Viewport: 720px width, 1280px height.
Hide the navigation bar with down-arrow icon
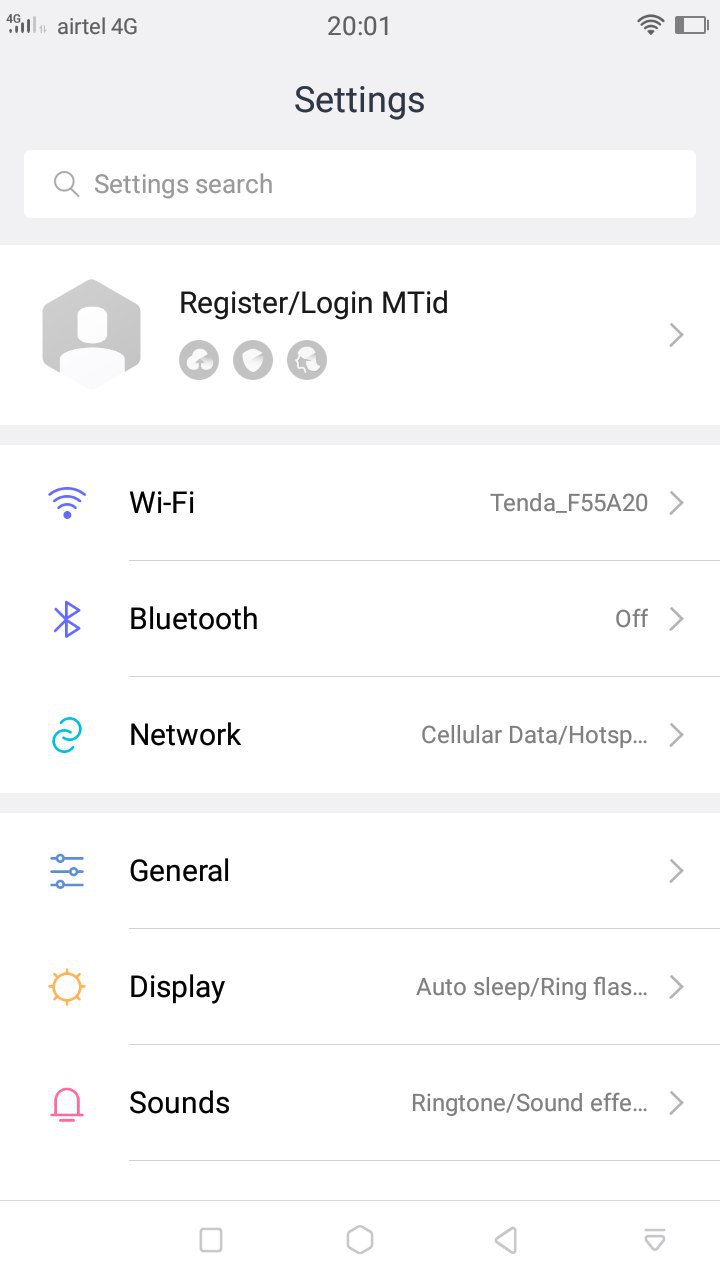(655, 1240)
